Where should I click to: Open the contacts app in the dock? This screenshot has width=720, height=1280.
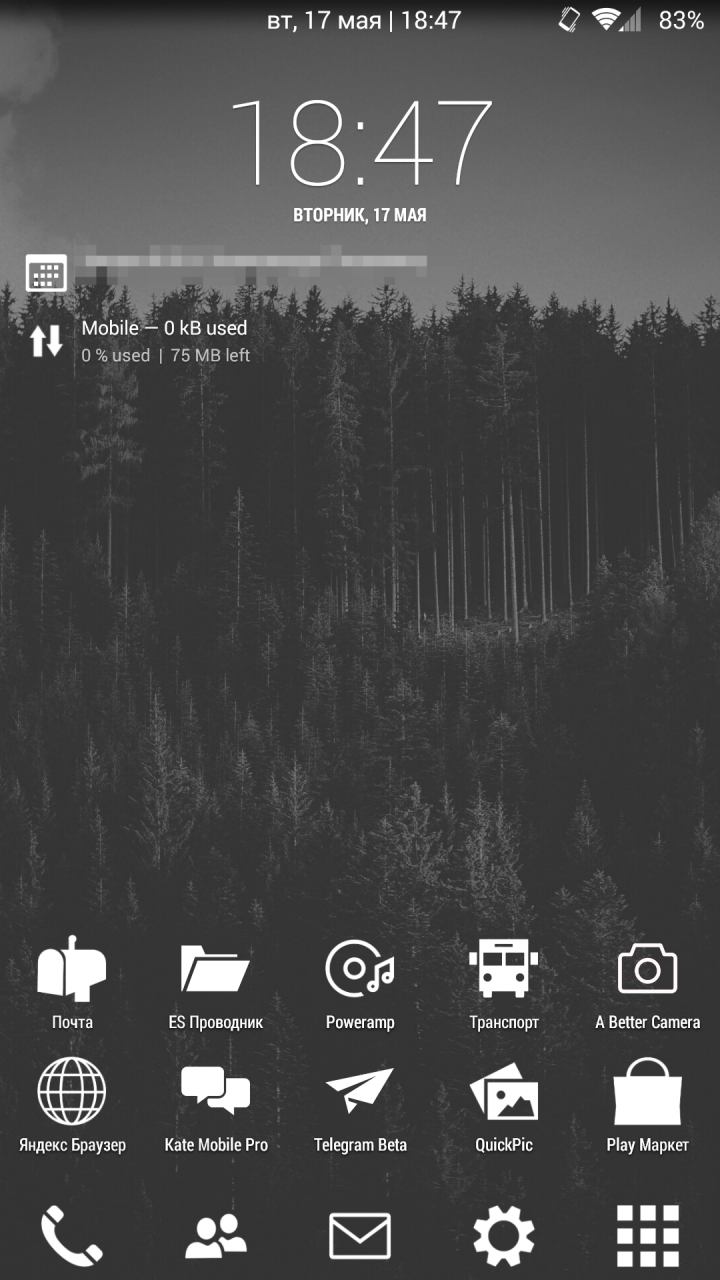[216, 1236]
